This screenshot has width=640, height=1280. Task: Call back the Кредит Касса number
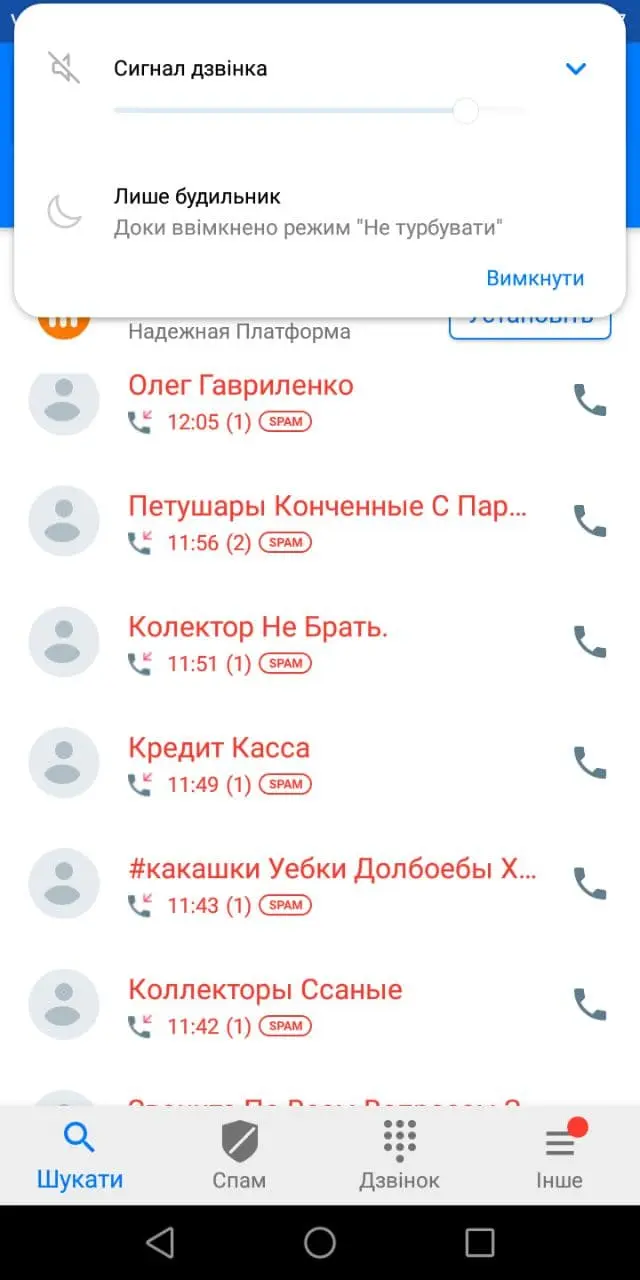pyautogui.click(x=589, y=763)
